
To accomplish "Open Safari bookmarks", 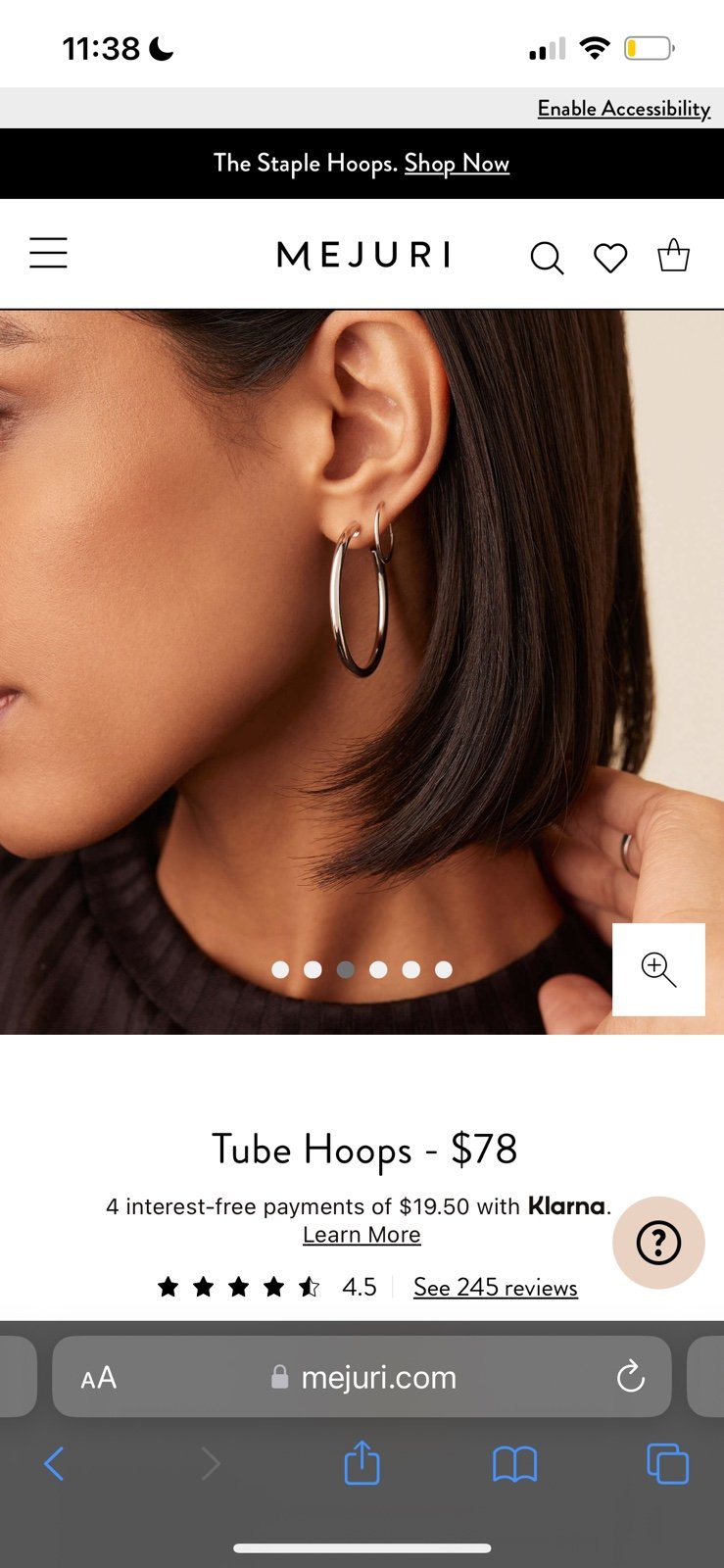I will [x=514, y=1465].
